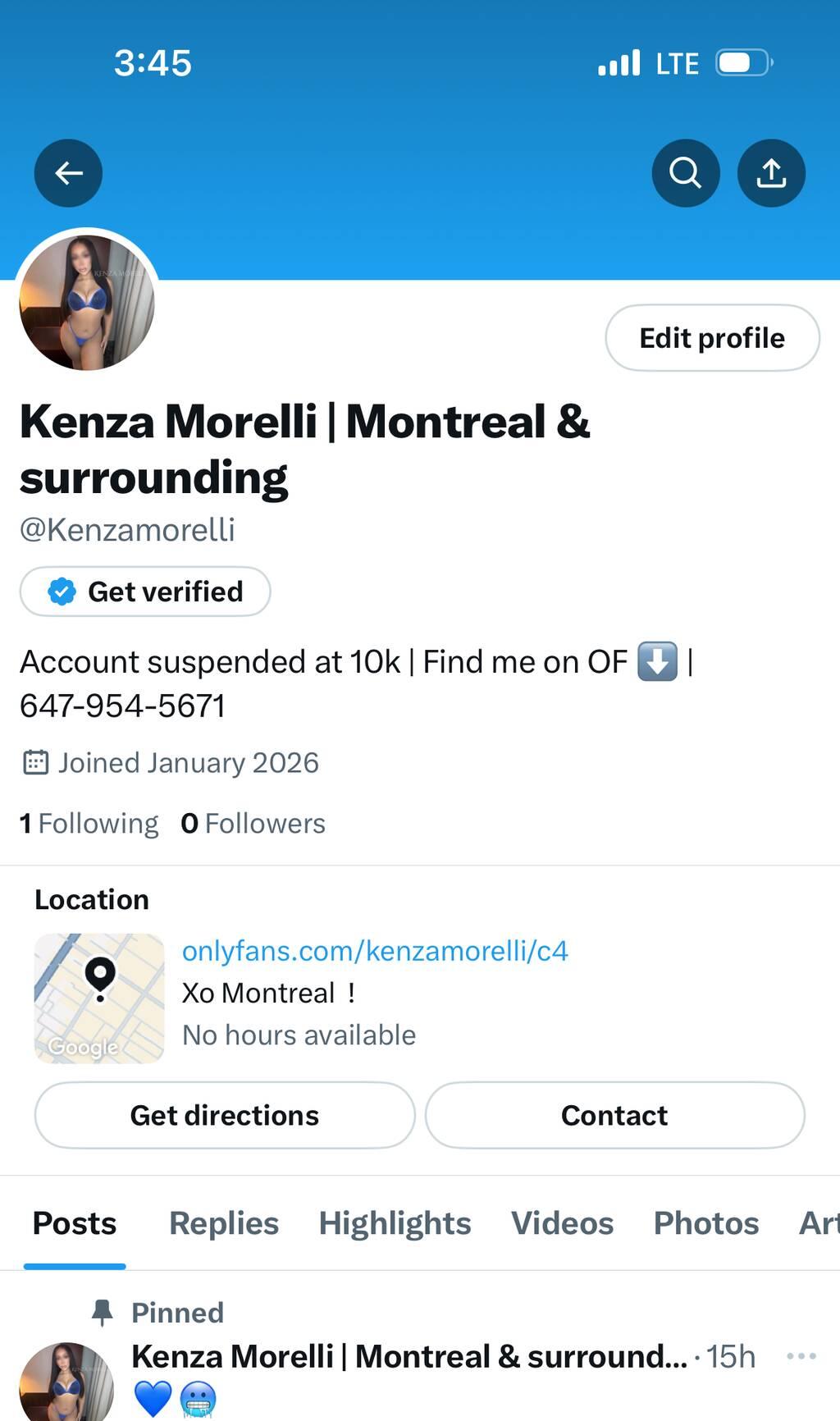Search this profile's posts

click(x=685, y=173)
